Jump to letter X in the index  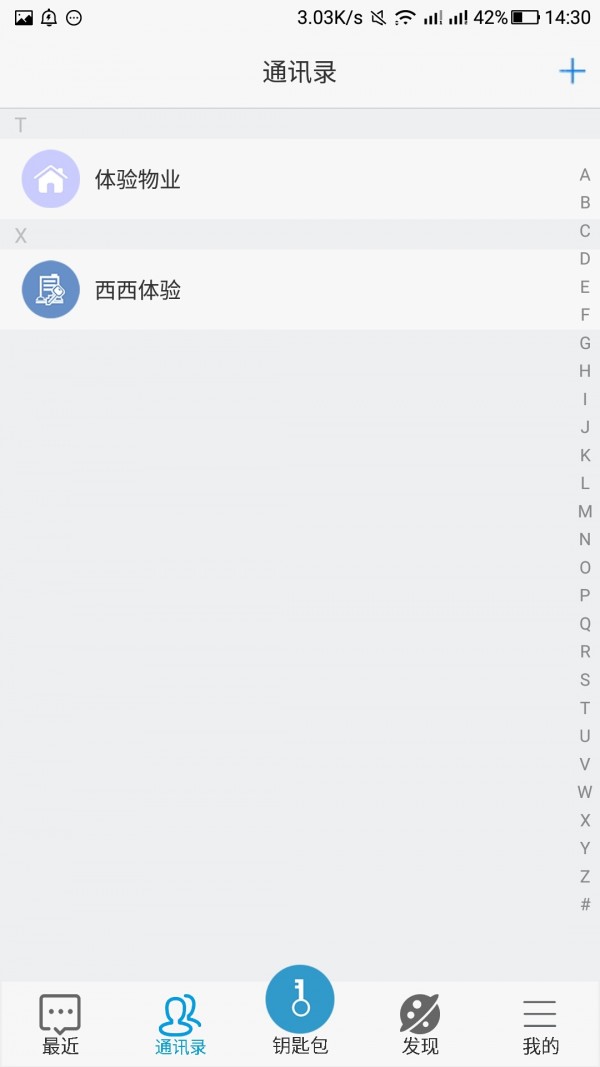click(585, 820)
